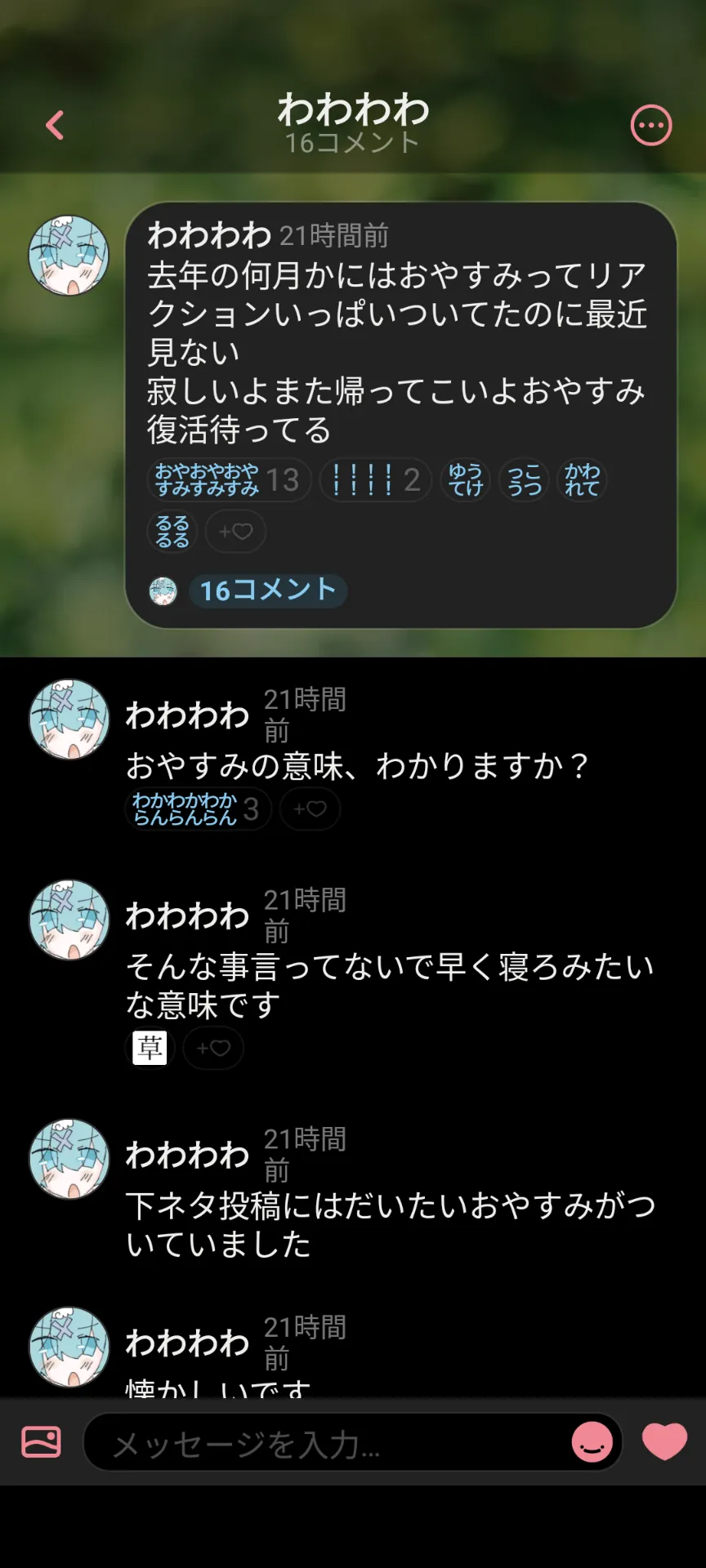706x1568 pixels.
Task: Add a reaction to the main post
Action: [x=235, y=532]
